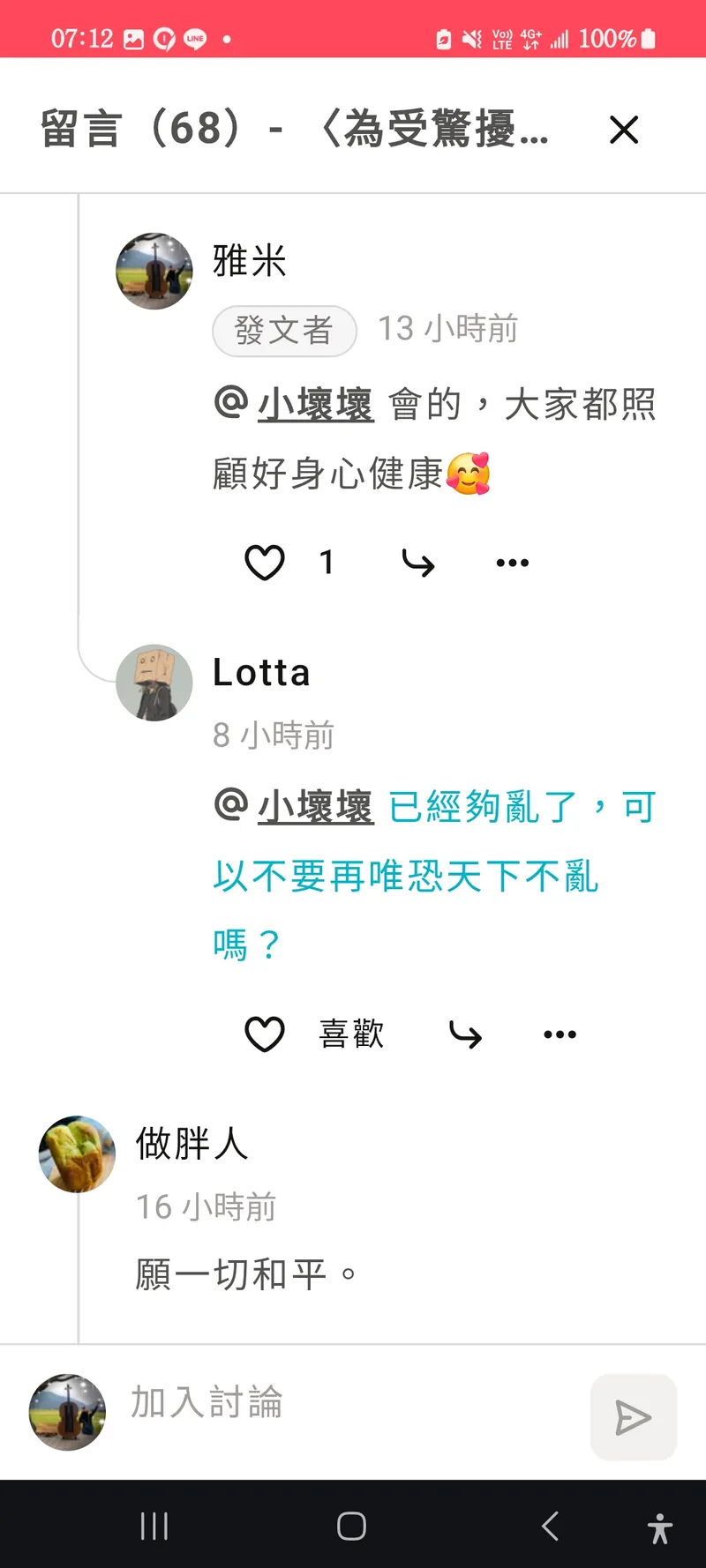Reply to 雅米's comment

click(x=418, y=563)
